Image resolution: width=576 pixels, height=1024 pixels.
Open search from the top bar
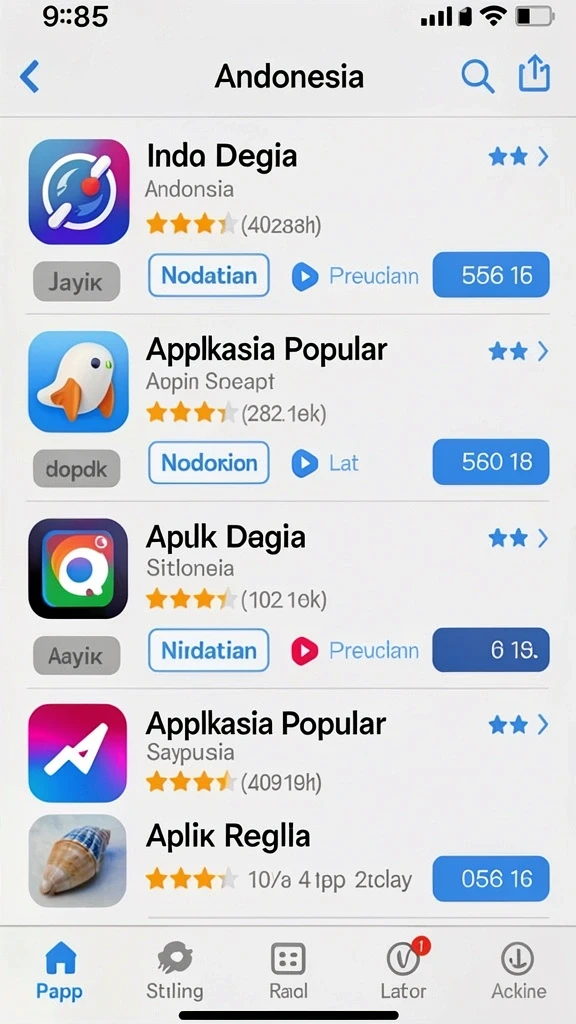coord(477,76)
